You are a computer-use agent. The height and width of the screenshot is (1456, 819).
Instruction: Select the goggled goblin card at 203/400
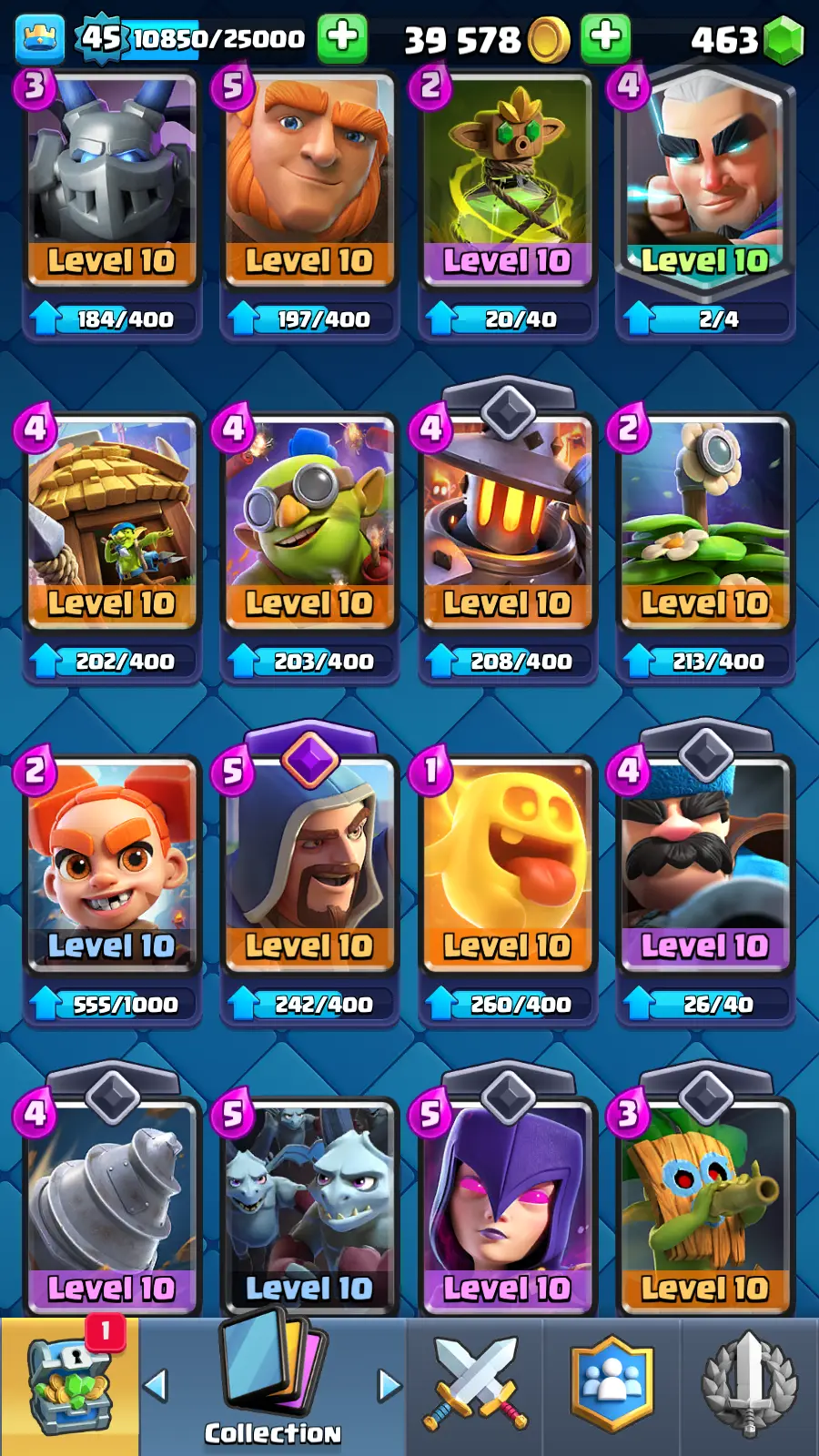(309, 523)
